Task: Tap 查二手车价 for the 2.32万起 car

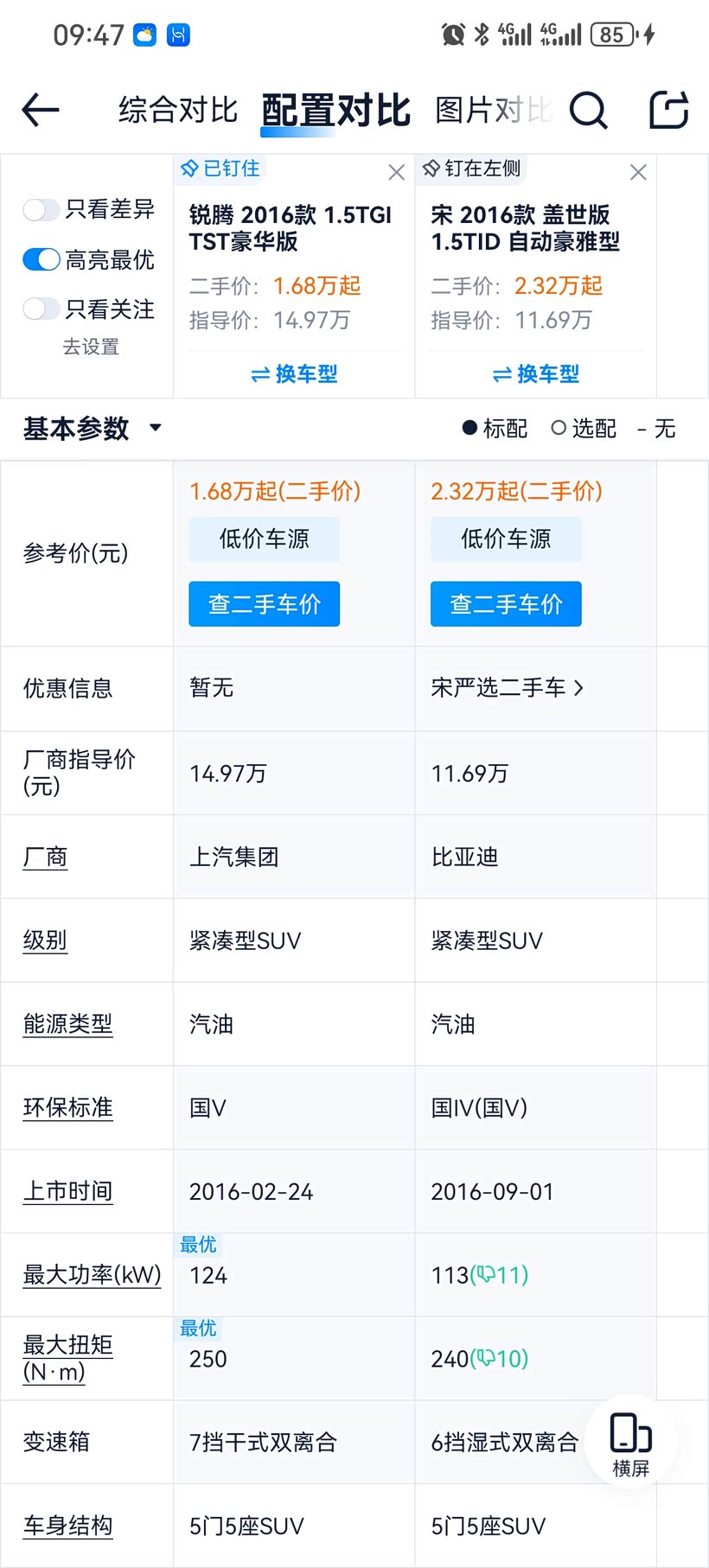Action: point(506,604)
